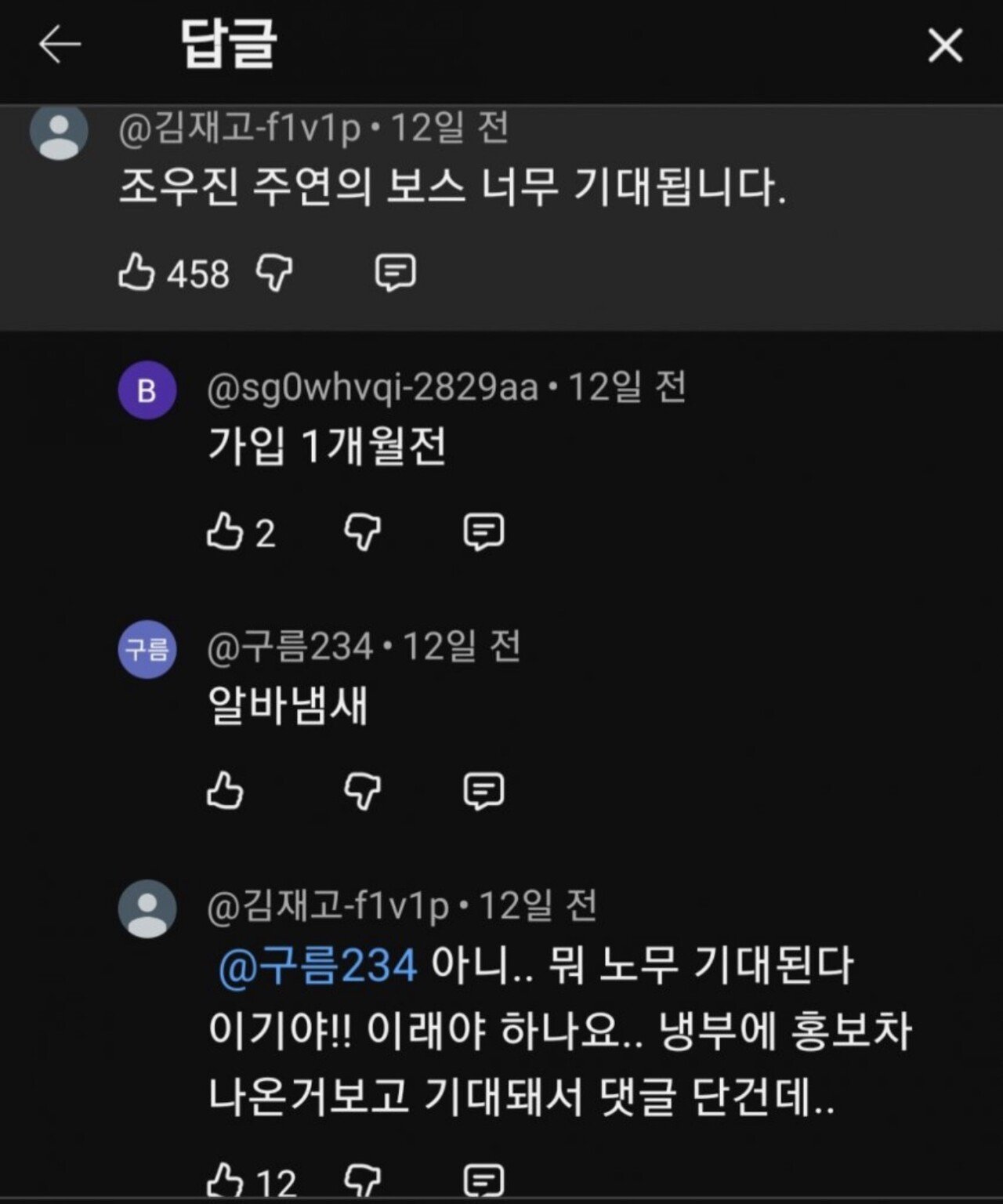Dislike the 가입 1개월전 reply
The width and height of the screenshot is (1003, 1204).
(x=362, y=531)
